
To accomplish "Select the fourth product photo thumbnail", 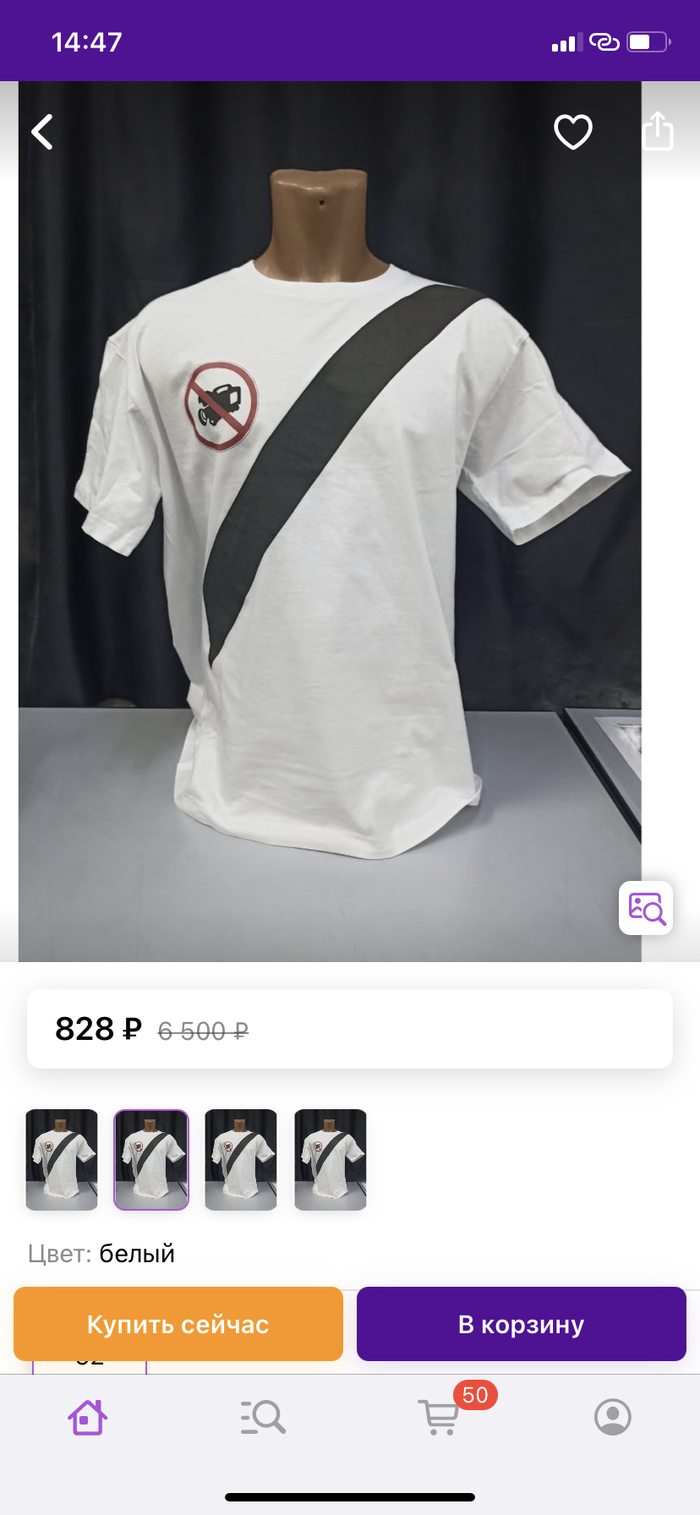I will point(330,1160).
